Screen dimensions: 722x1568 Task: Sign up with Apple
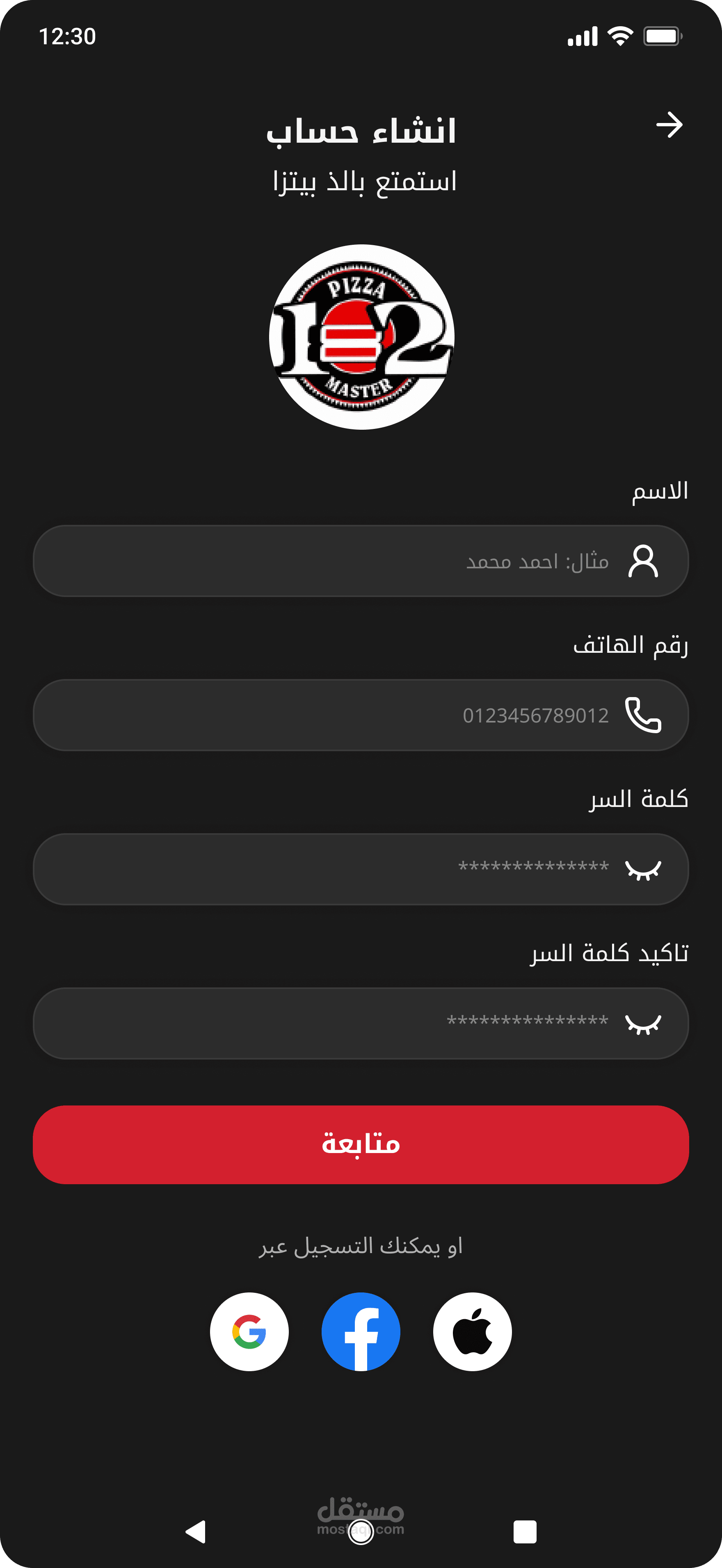(x=473, y=1332)
